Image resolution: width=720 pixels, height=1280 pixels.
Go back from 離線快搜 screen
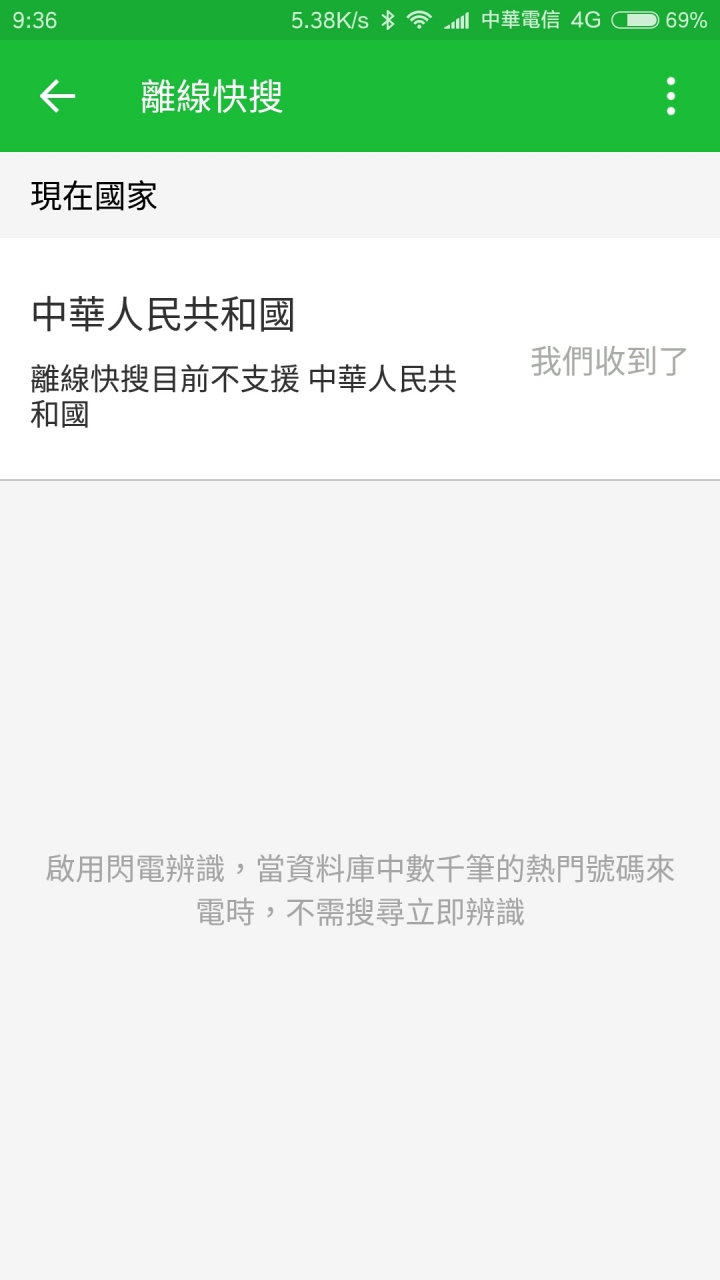[57, 96]
